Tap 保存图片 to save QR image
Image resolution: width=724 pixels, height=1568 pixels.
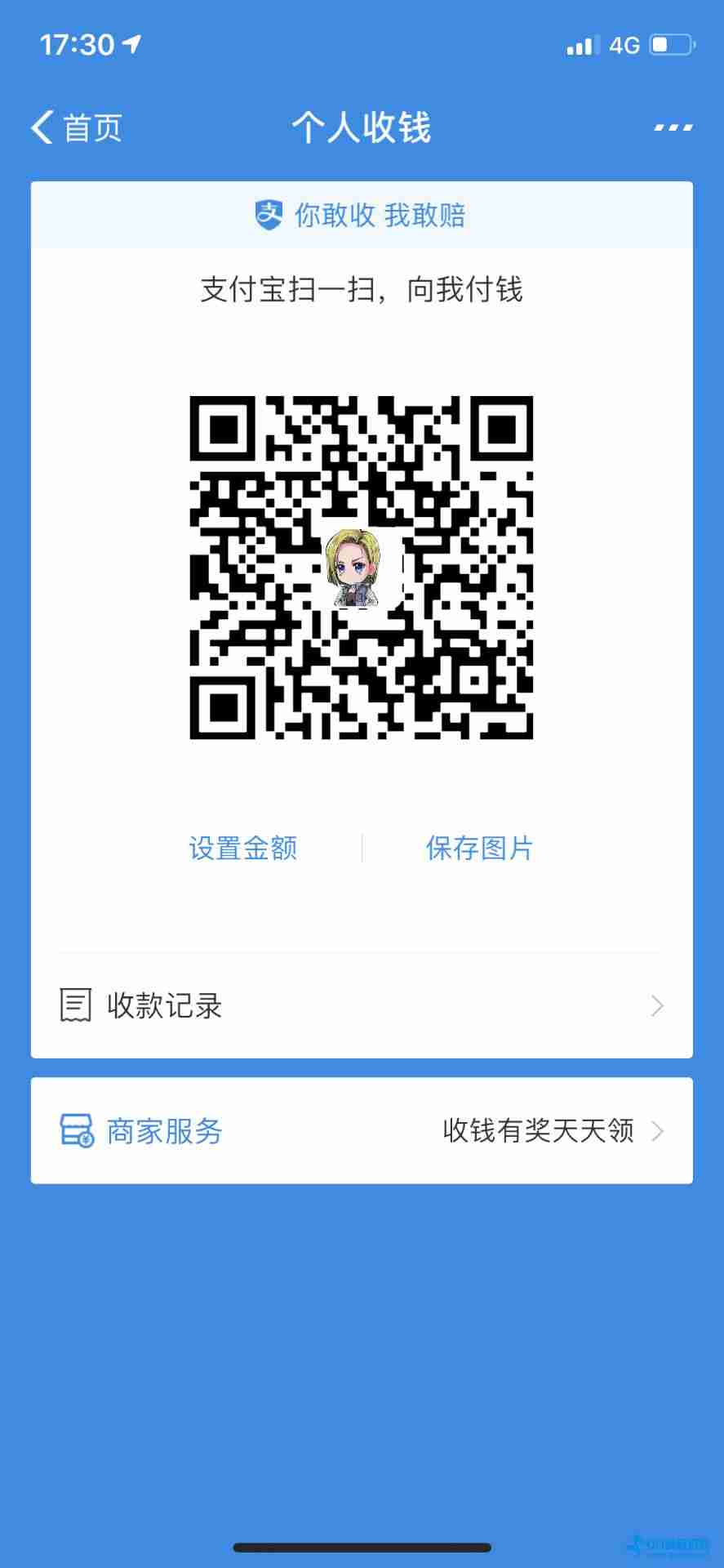(x=479, y=849)
